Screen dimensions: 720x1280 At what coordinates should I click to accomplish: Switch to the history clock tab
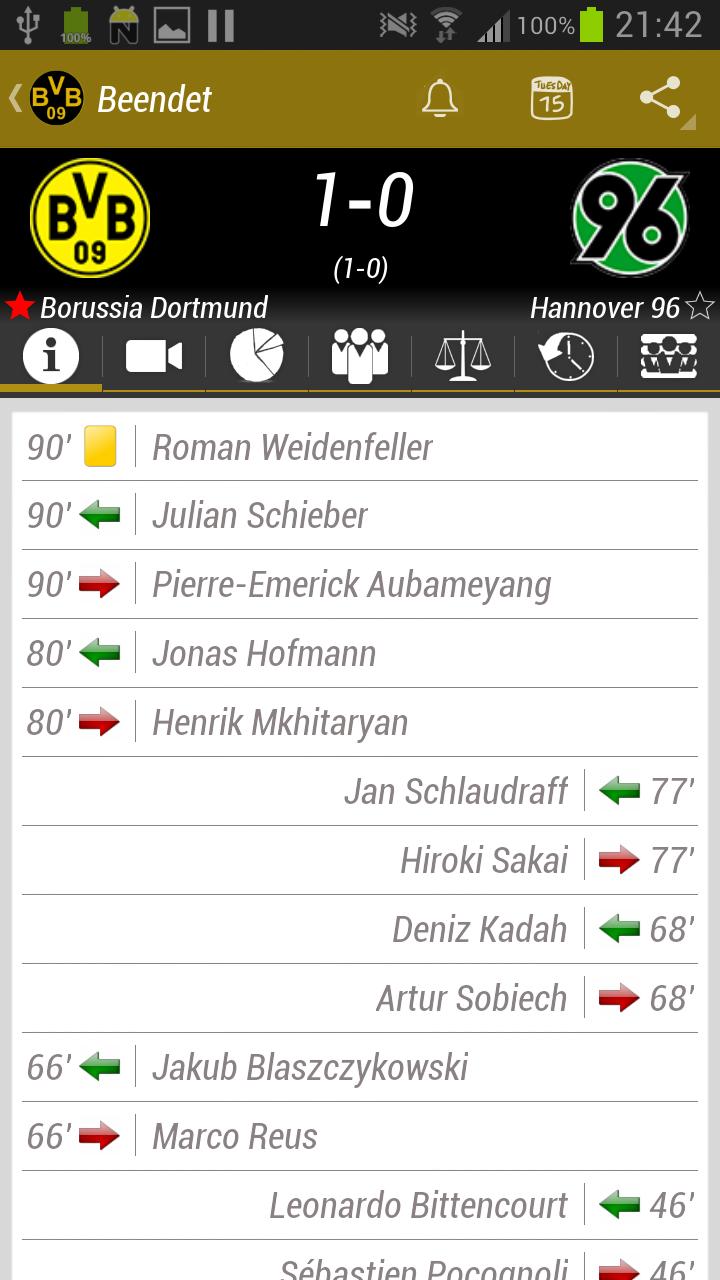click(566, 357)
